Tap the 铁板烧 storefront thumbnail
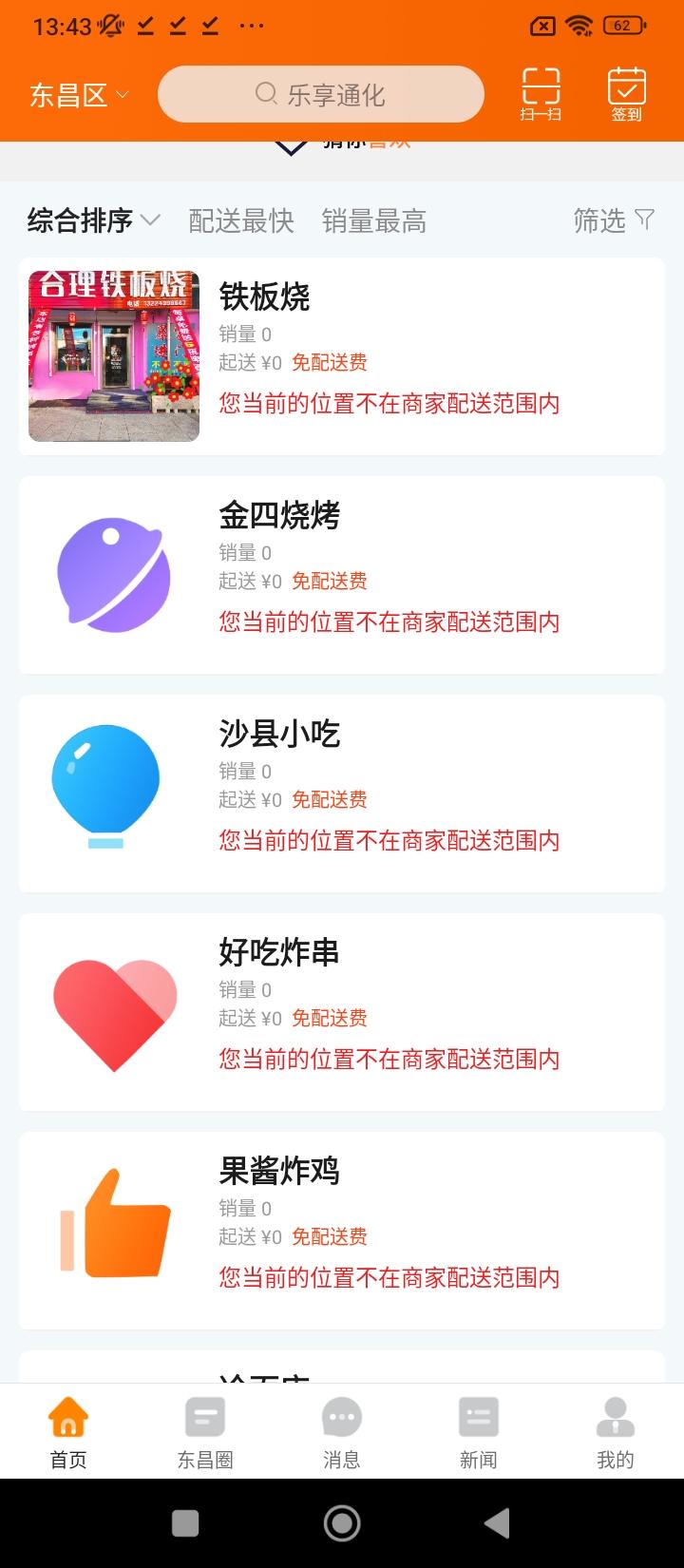Image resolution: width=684 pixels, height=1568 pixels. coord(113,356)
